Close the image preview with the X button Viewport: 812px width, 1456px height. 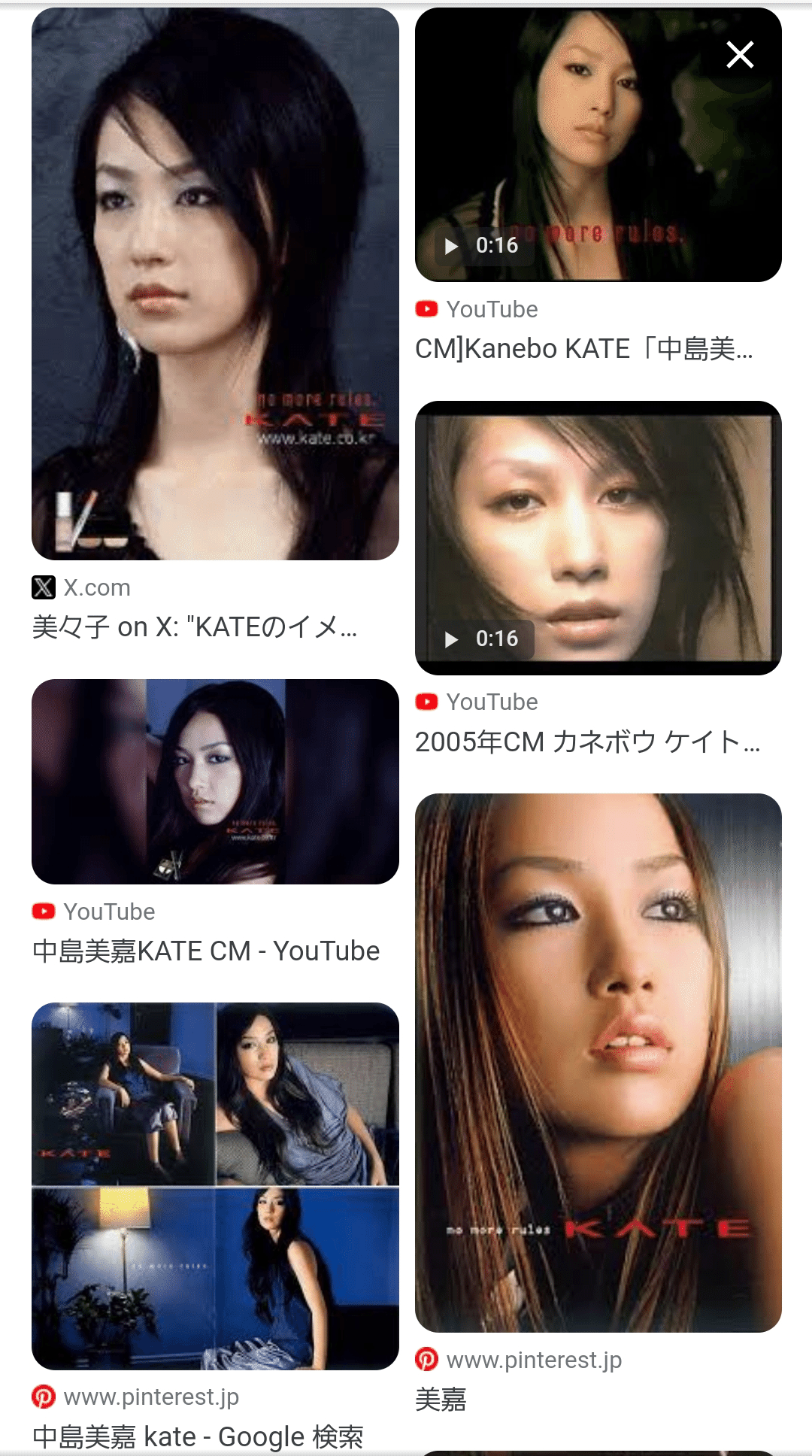pyautogui.click(x=739, y=55)
